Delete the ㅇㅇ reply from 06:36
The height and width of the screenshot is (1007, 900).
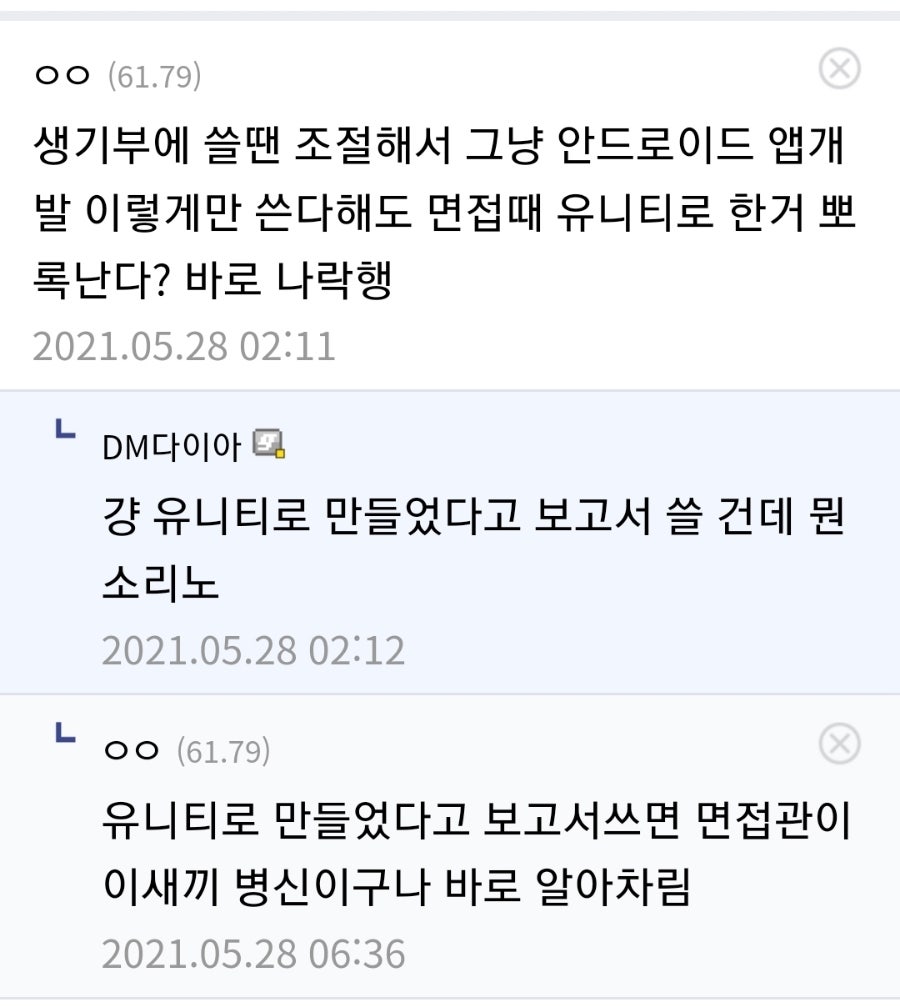[x=839, y=743]
